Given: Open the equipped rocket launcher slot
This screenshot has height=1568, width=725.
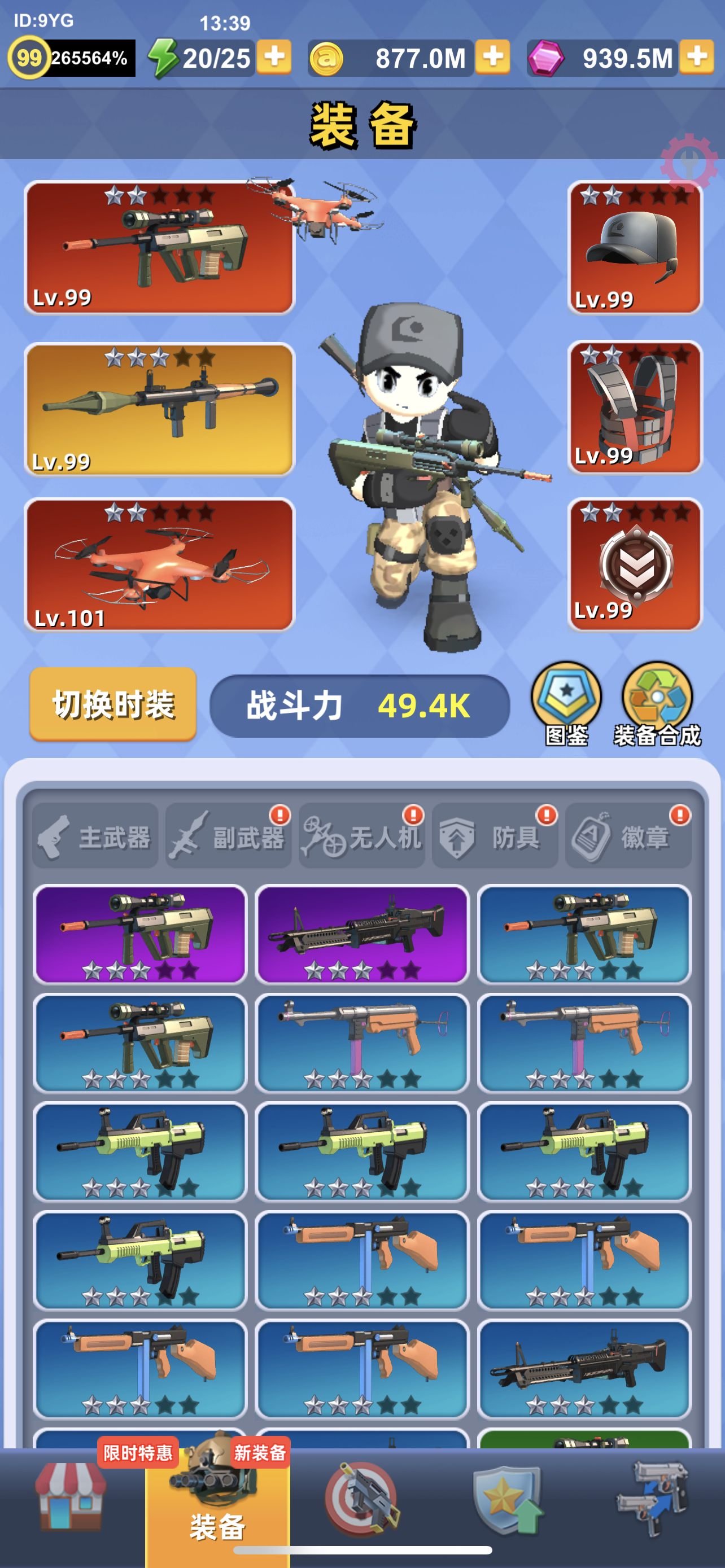Looking at the screenshot, I should 159,409.
